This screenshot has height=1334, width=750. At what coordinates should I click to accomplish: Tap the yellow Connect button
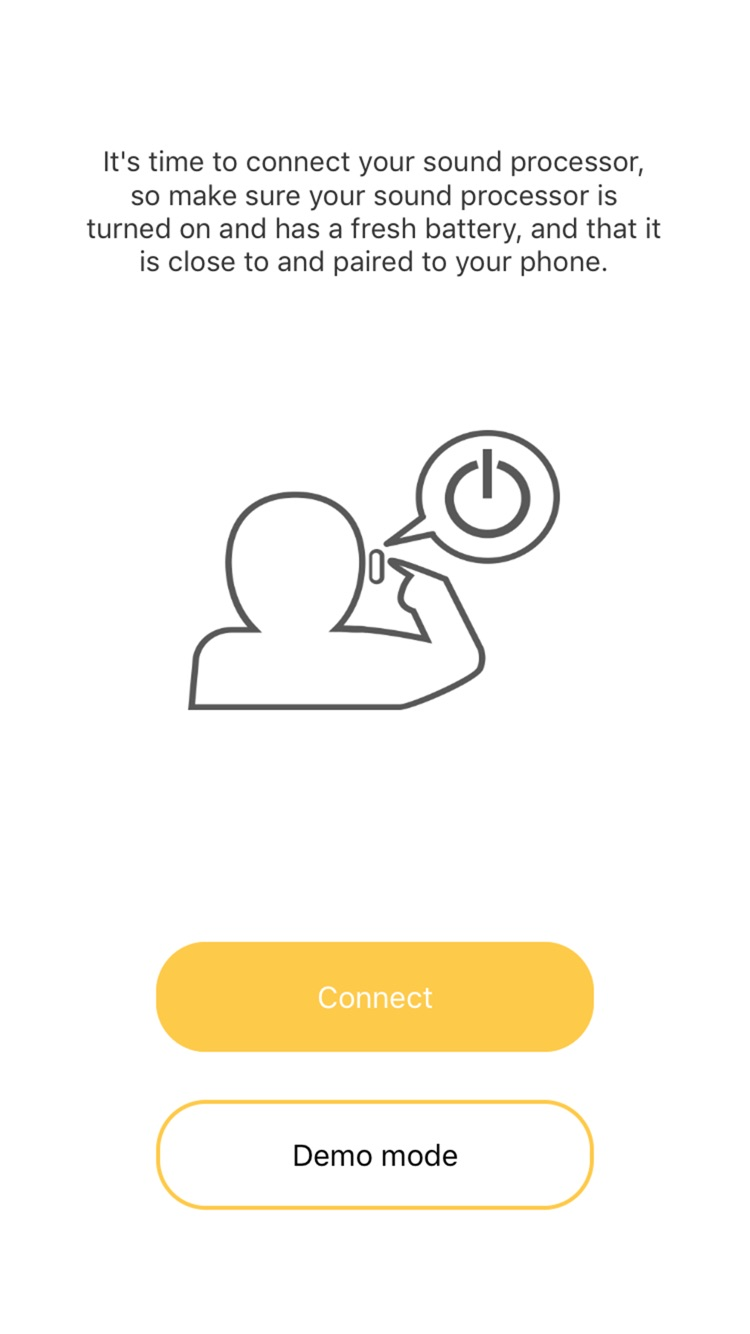click(375, 997)
